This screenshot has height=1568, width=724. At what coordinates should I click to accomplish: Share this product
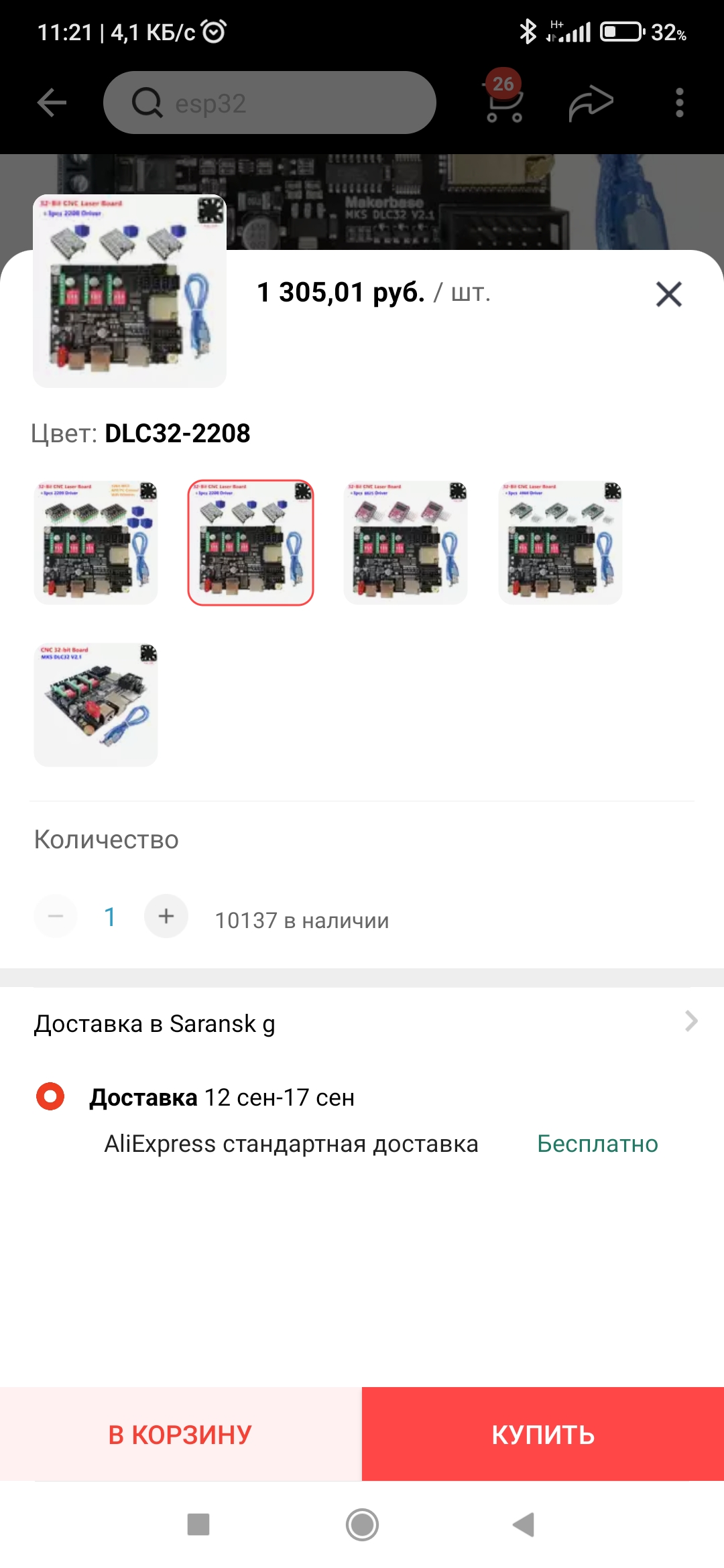click(591, 103)
